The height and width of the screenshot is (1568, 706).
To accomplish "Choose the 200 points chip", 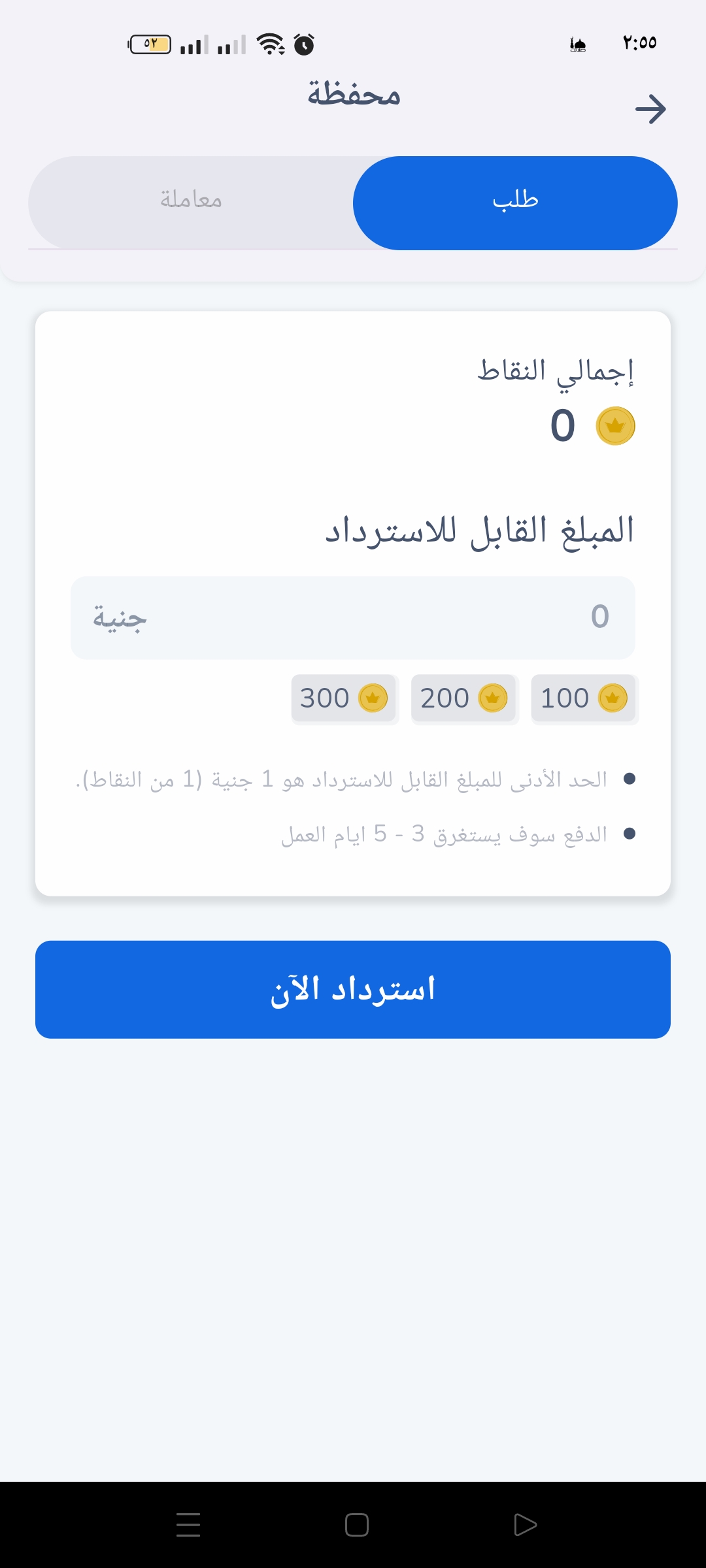I will click(464, 698).
